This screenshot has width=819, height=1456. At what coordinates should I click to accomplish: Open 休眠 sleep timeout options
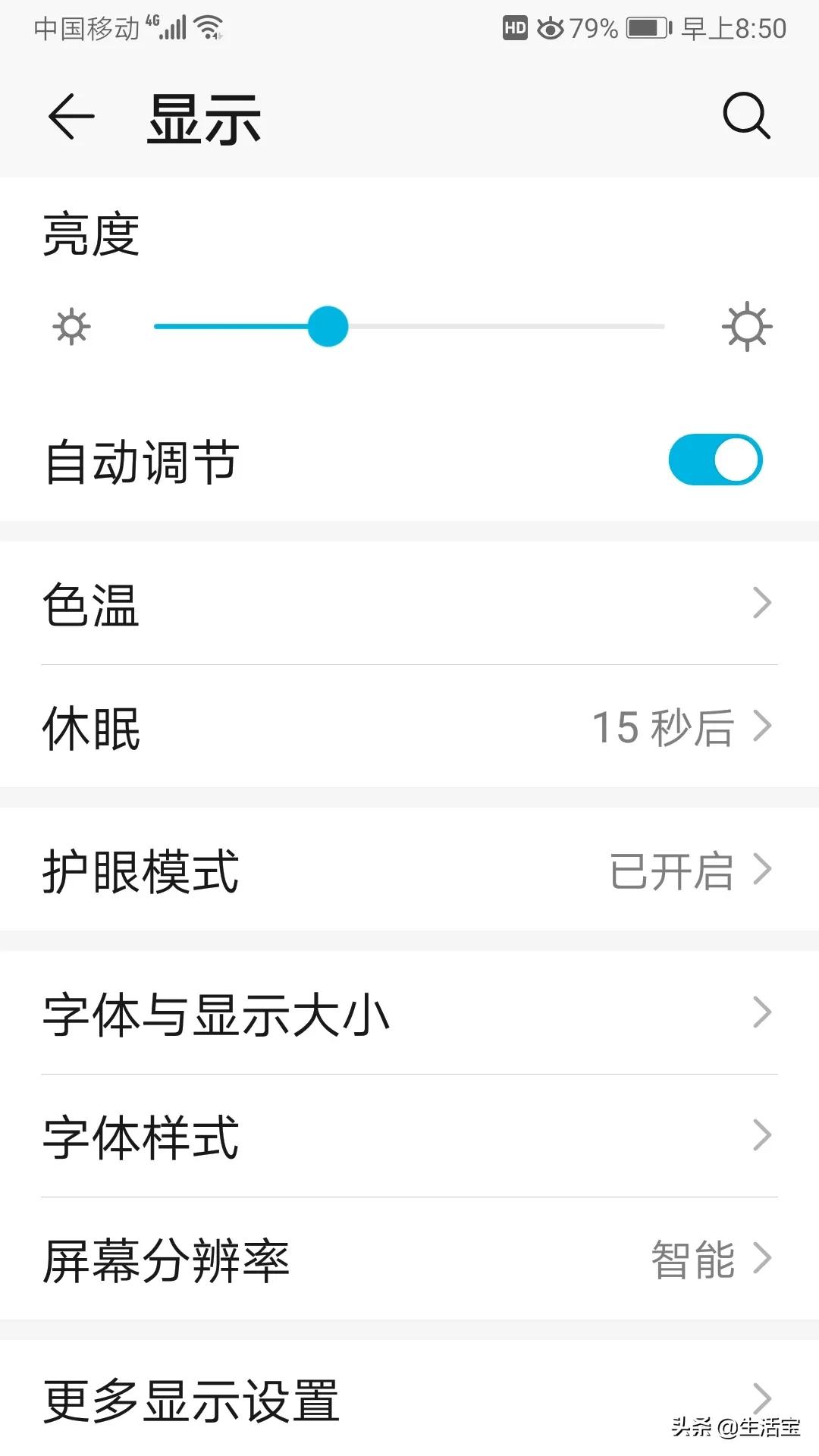pyautogui.click(x=409, y=726)
